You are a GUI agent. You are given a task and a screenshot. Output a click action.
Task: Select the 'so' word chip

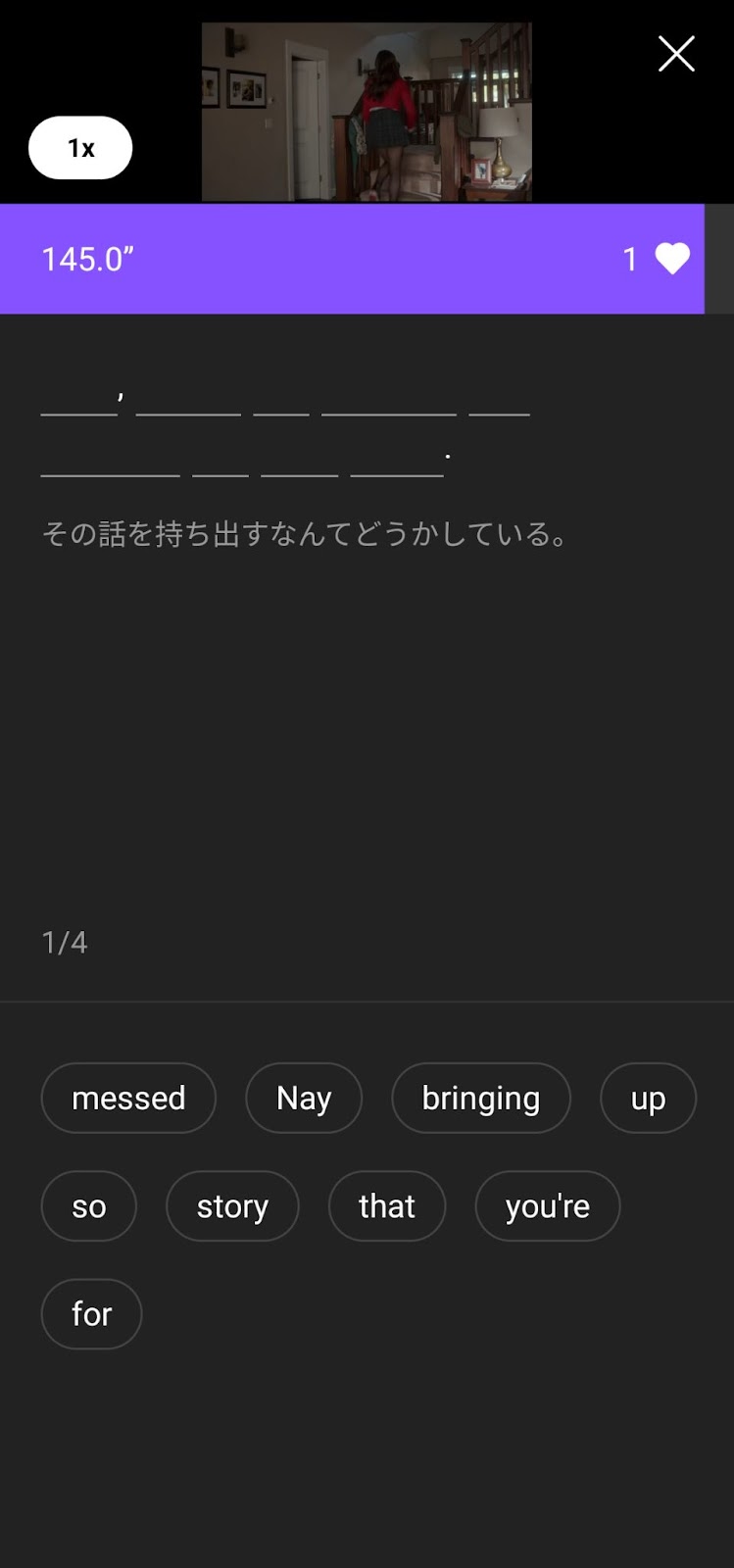click(x=89, y=1205)
